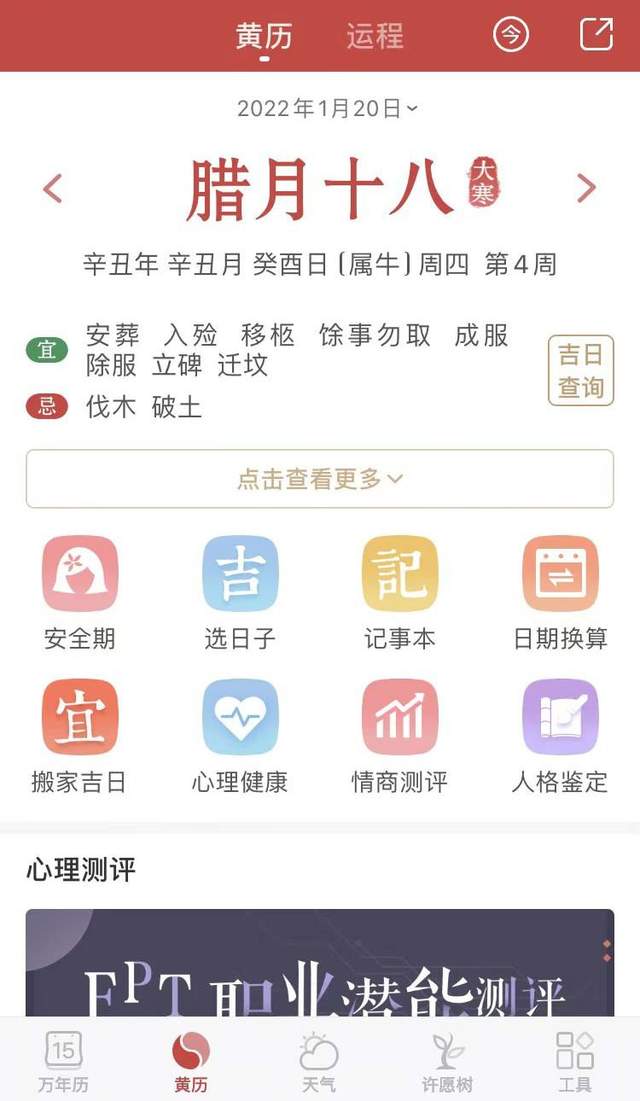Open the 2022年1月20日 date picker
Screen dimensions: 640x1101
[x=327, y=108]
